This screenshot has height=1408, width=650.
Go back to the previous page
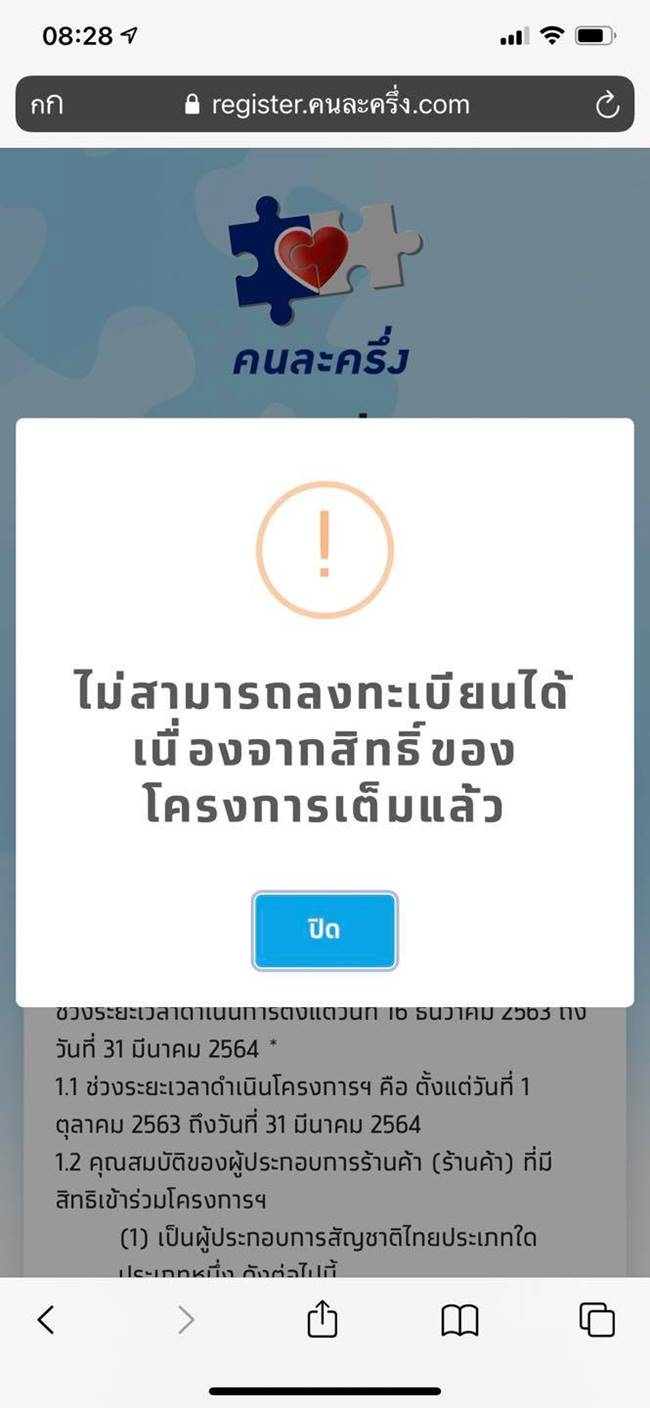tap(46, 1321)
